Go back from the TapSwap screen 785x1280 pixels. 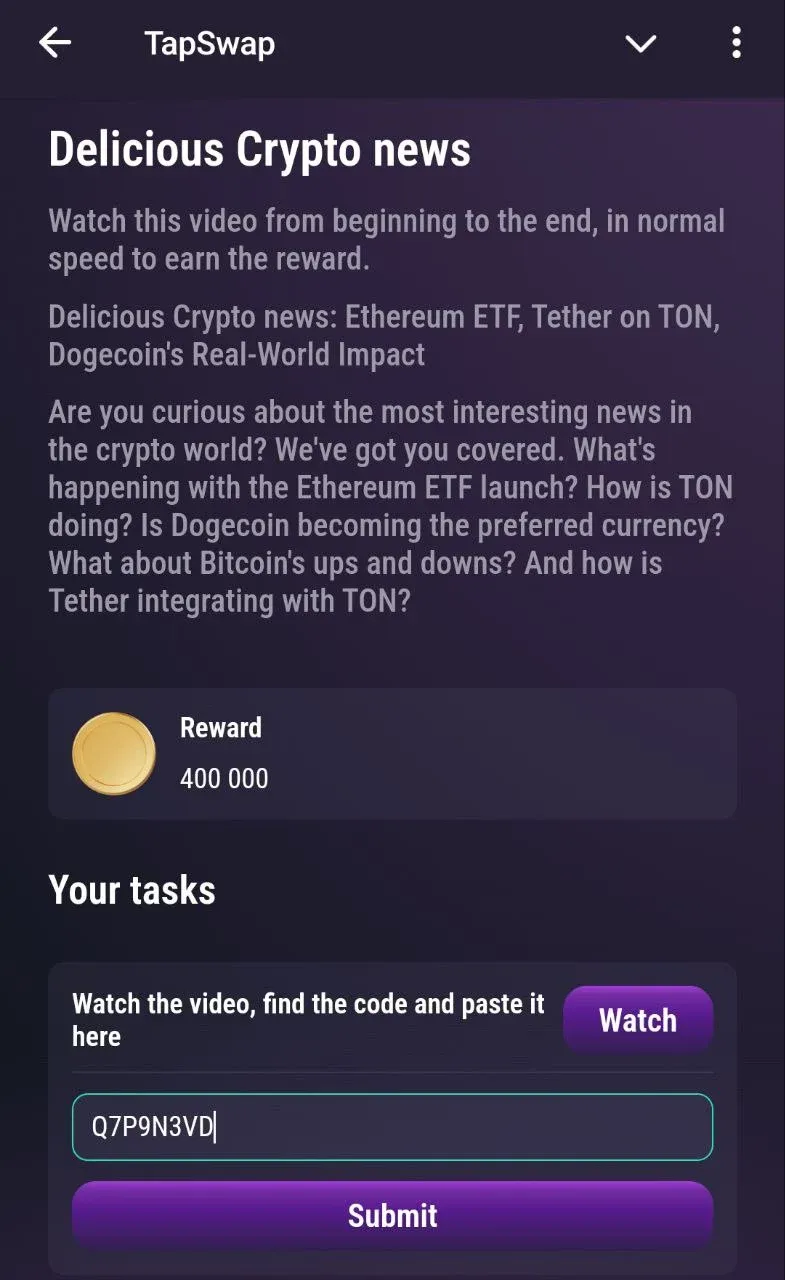(55, 43)
